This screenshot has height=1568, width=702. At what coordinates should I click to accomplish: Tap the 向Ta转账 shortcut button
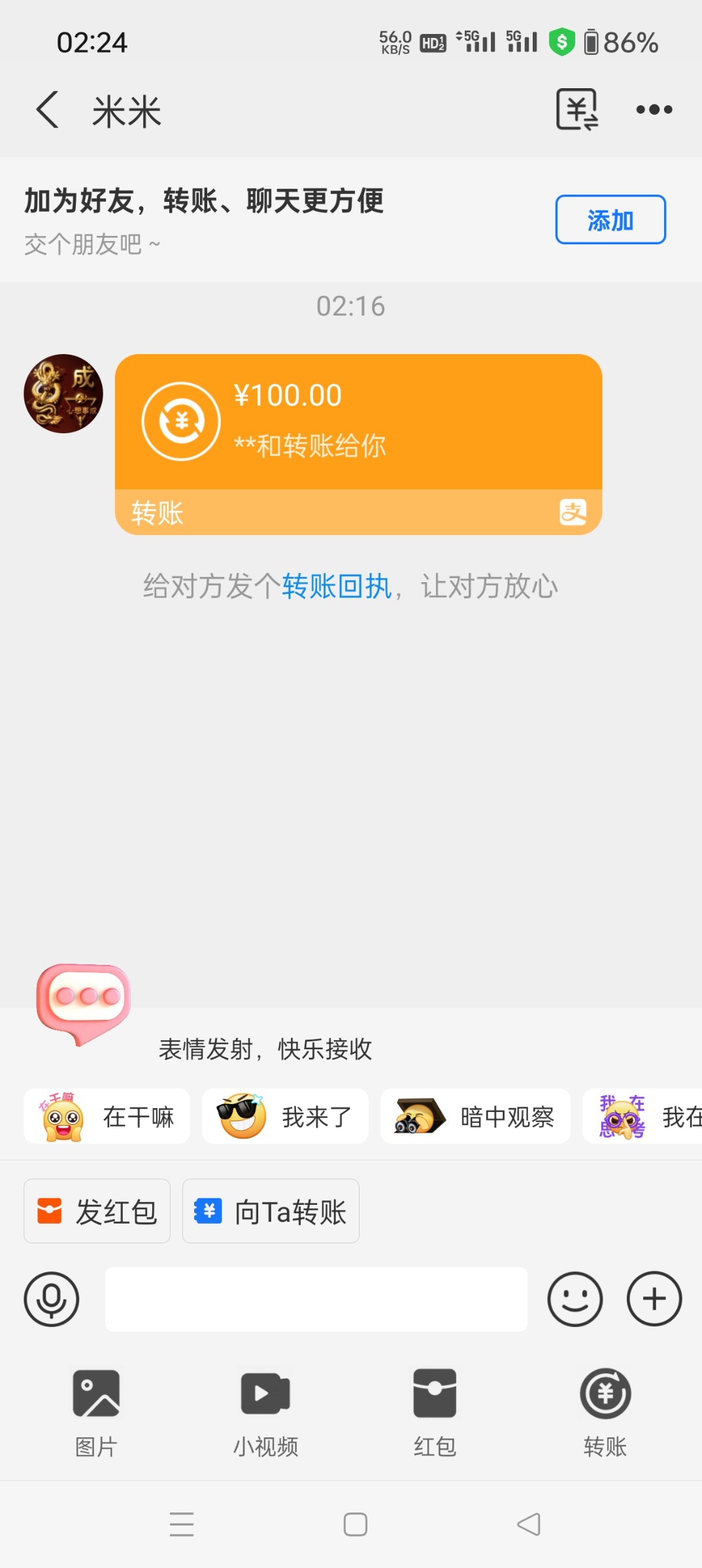click(x=271, y=1211)
